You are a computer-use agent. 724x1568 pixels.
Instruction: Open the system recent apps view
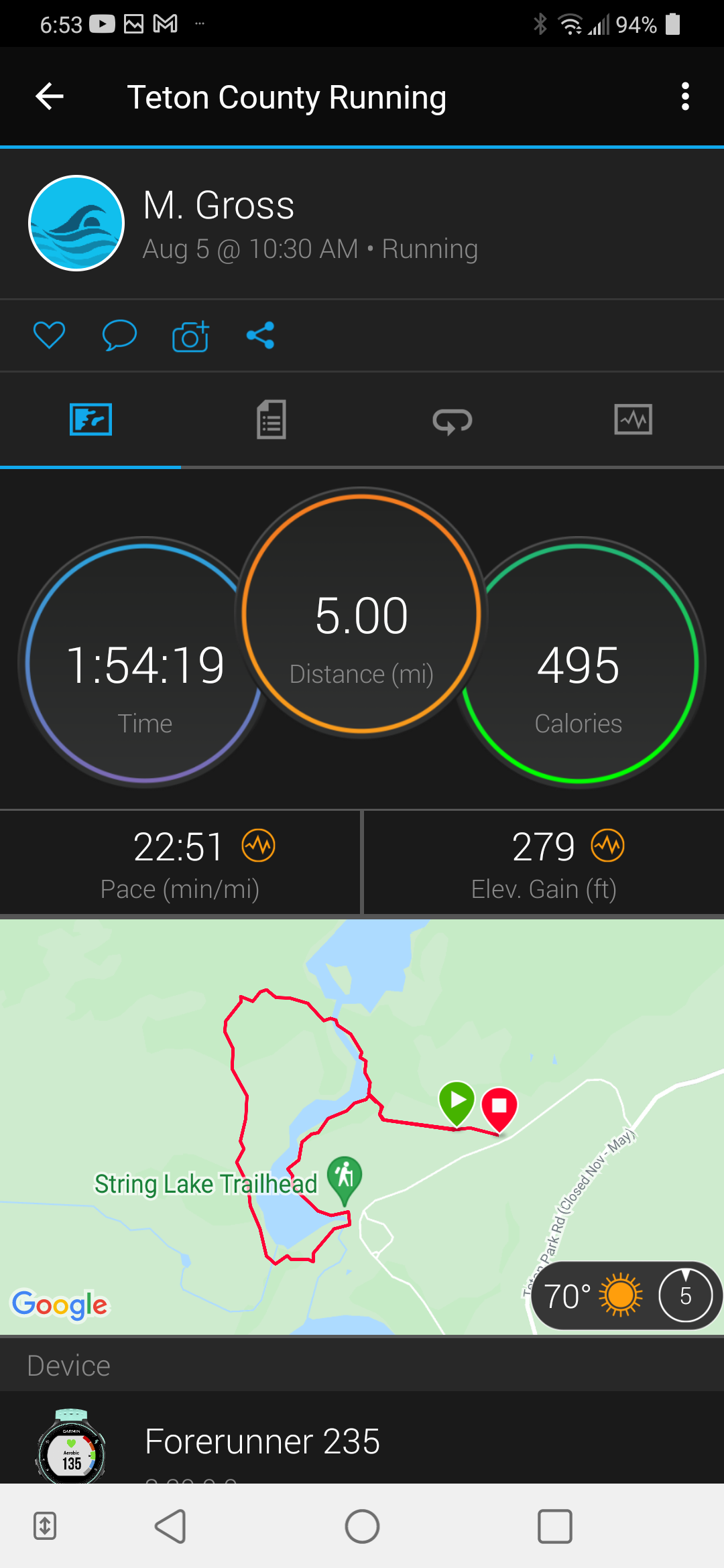554,1527
